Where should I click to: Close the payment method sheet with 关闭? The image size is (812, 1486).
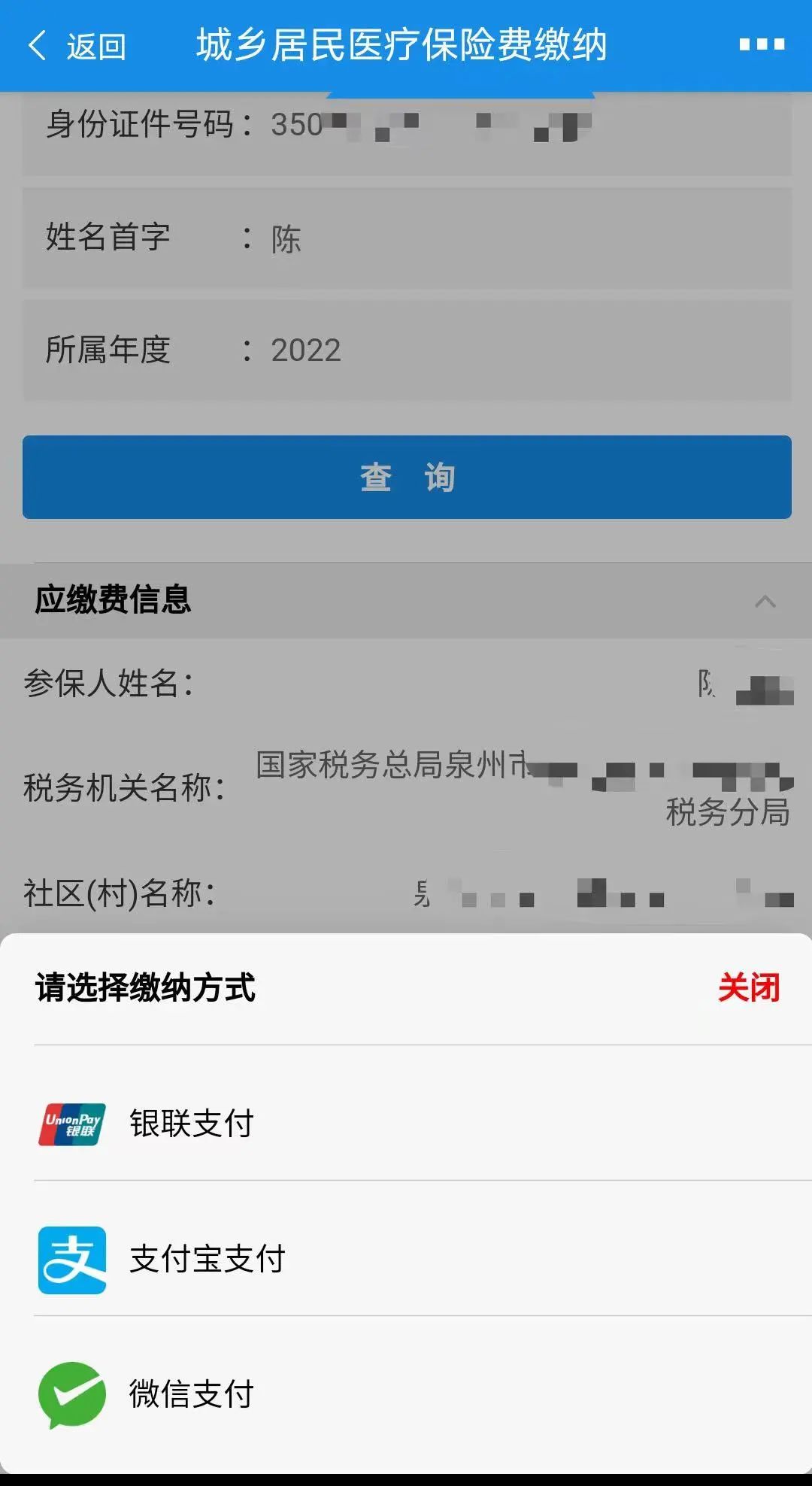749,987
